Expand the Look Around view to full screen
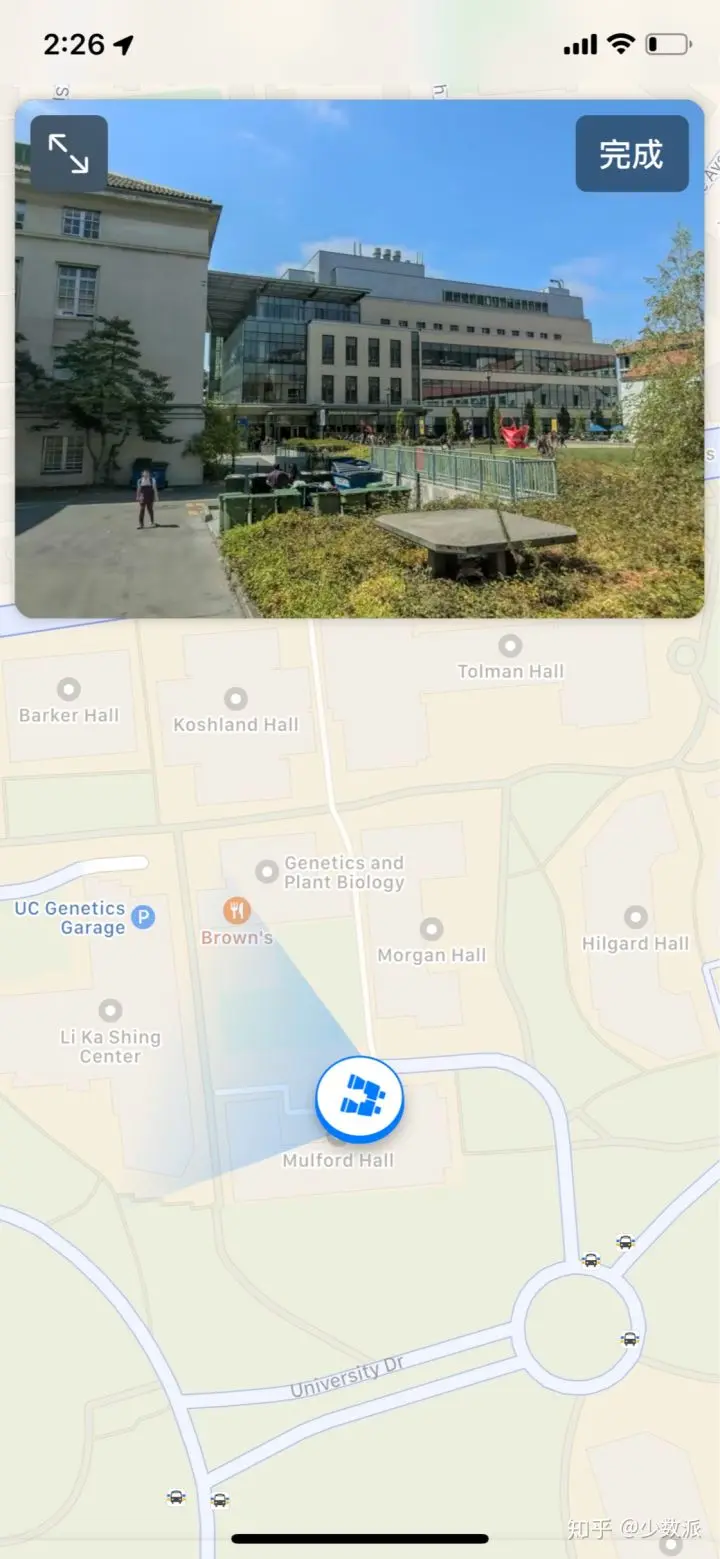This screenshot has height=1559, width=720. coord(68,154)
